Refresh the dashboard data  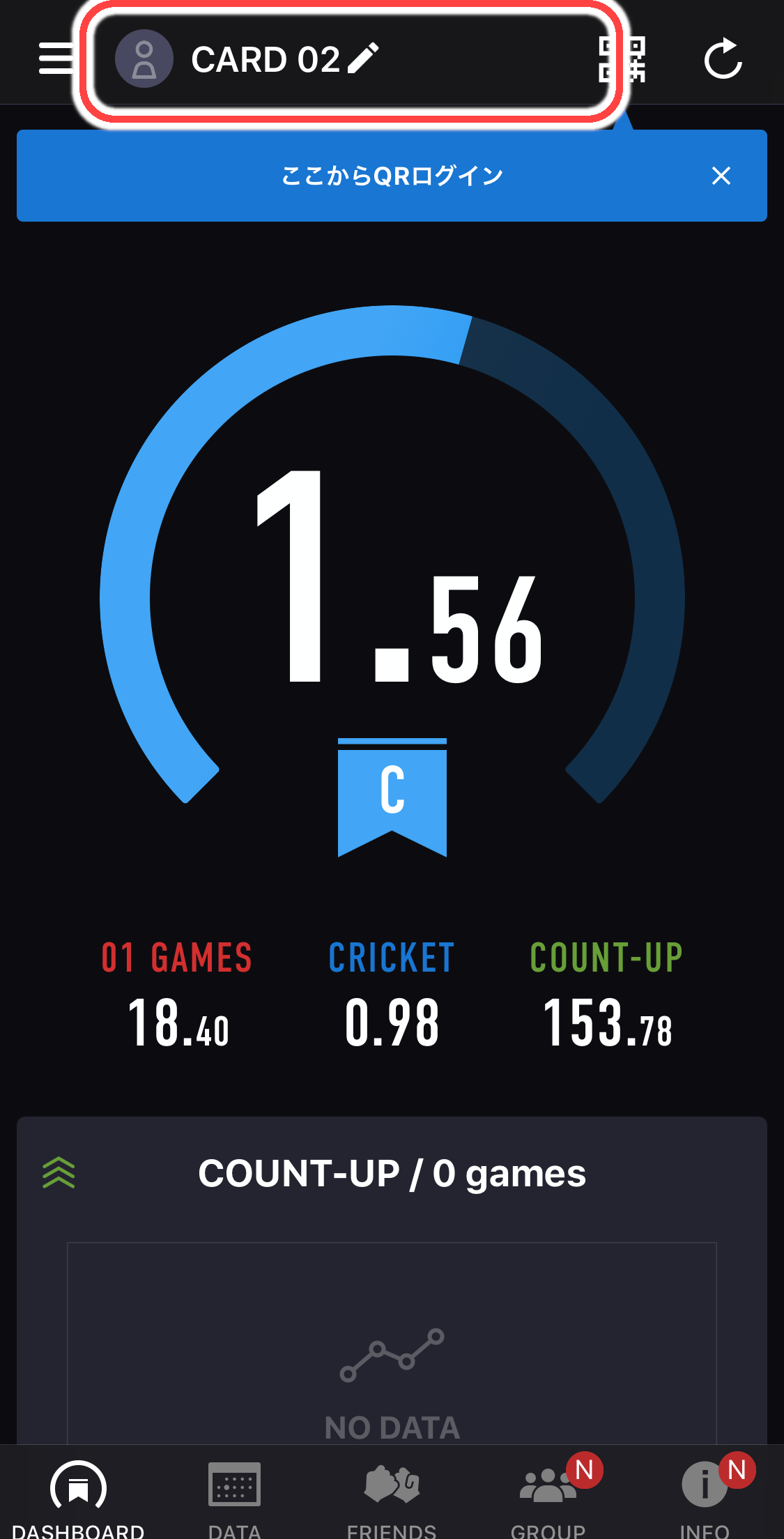coord(723,59)
